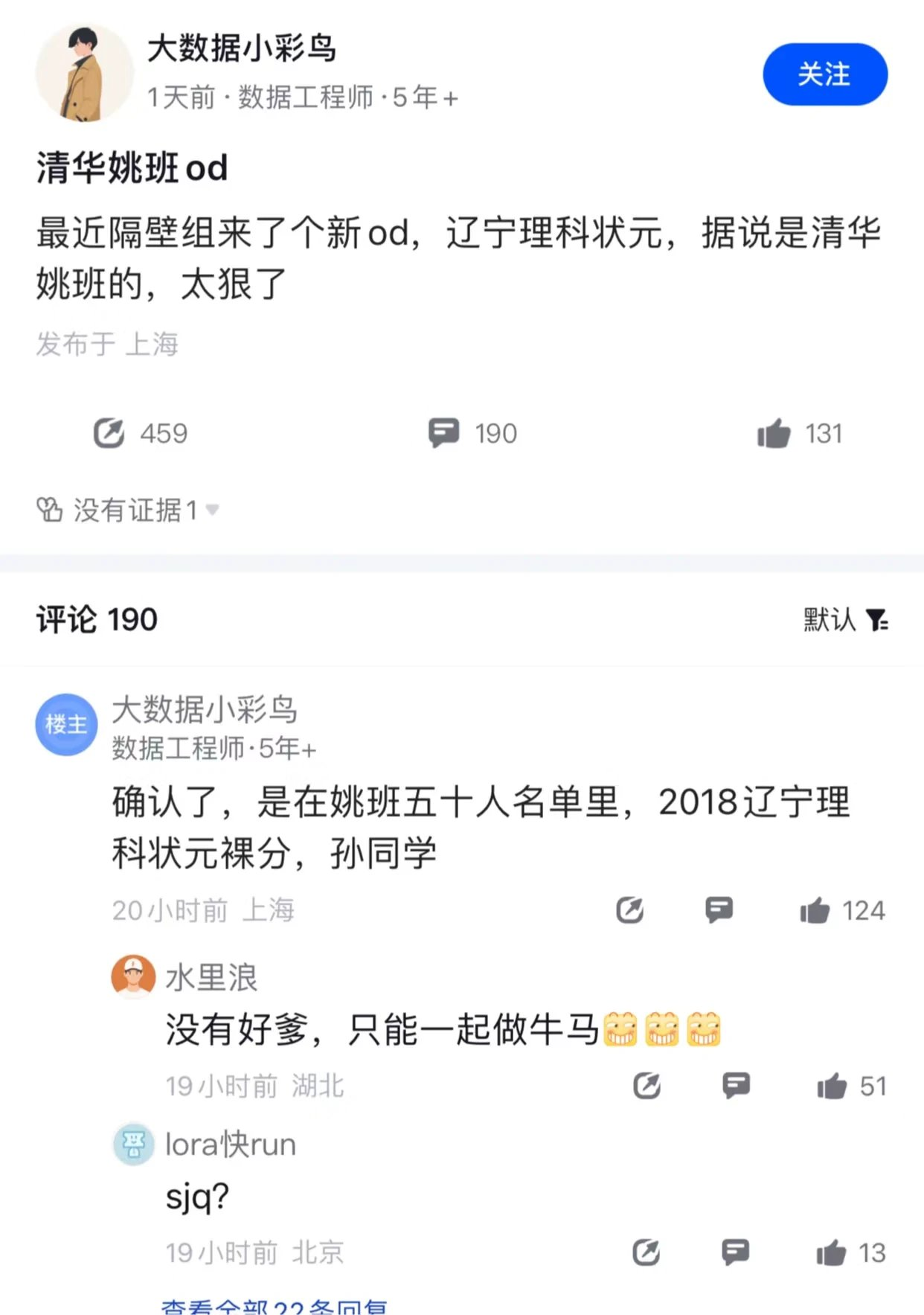
Task: Change comment sorting from 默认
Action: coord(845,619)
